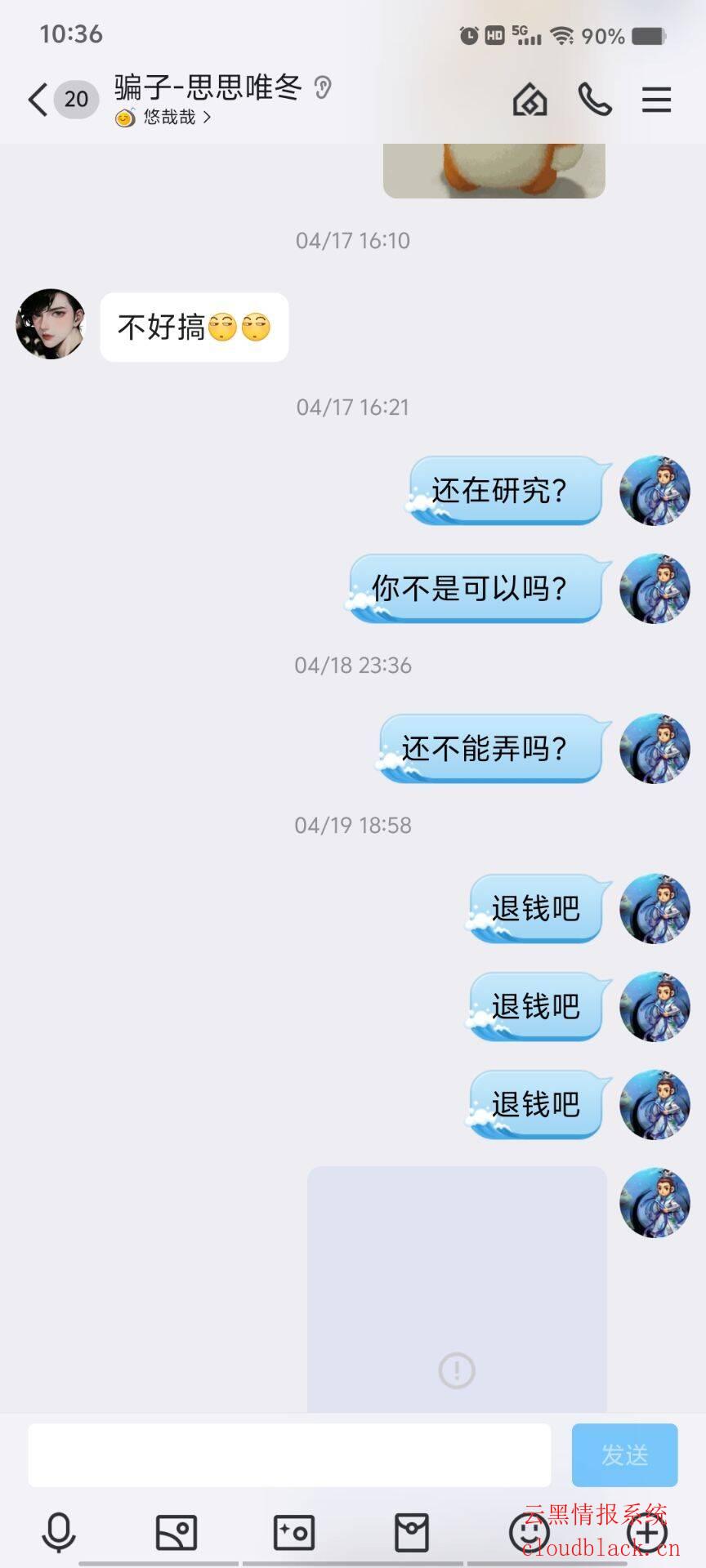Open the camera capture icon
Image resolution: width=706 pixels, height=1568 pixels.
click(294, 1532)
